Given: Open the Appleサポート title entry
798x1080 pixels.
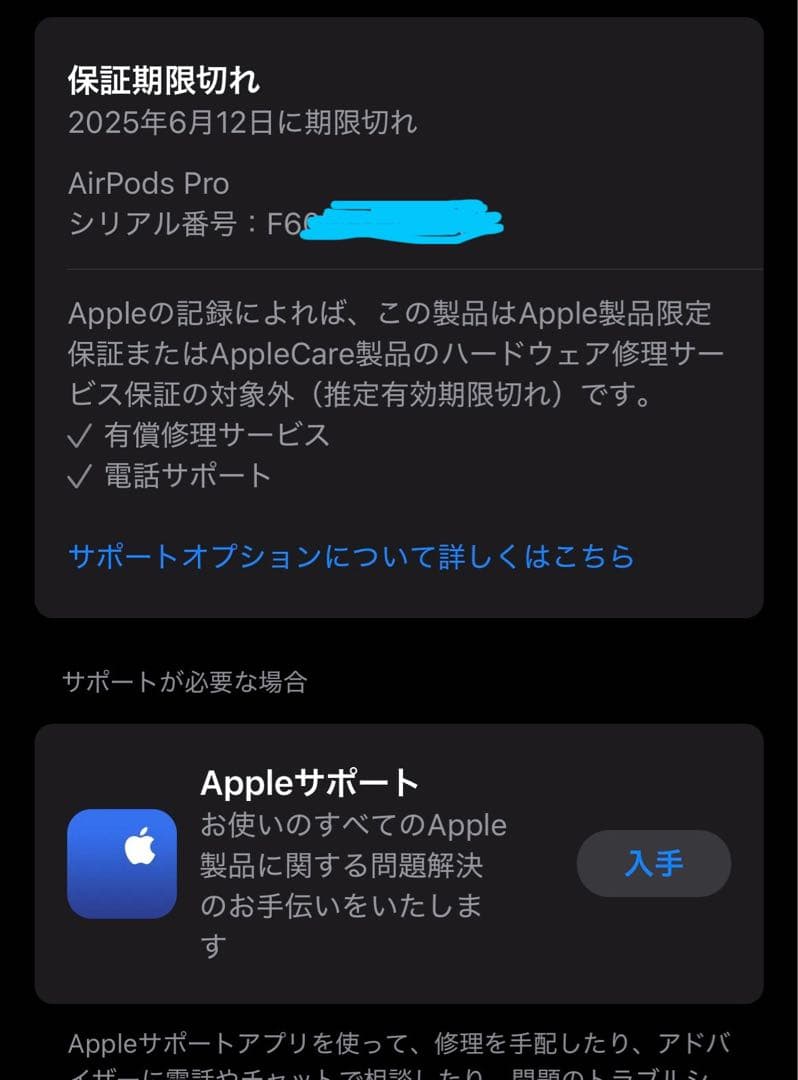Looking at the screenshot, I should pyautogui.click(x=310, y=783).
